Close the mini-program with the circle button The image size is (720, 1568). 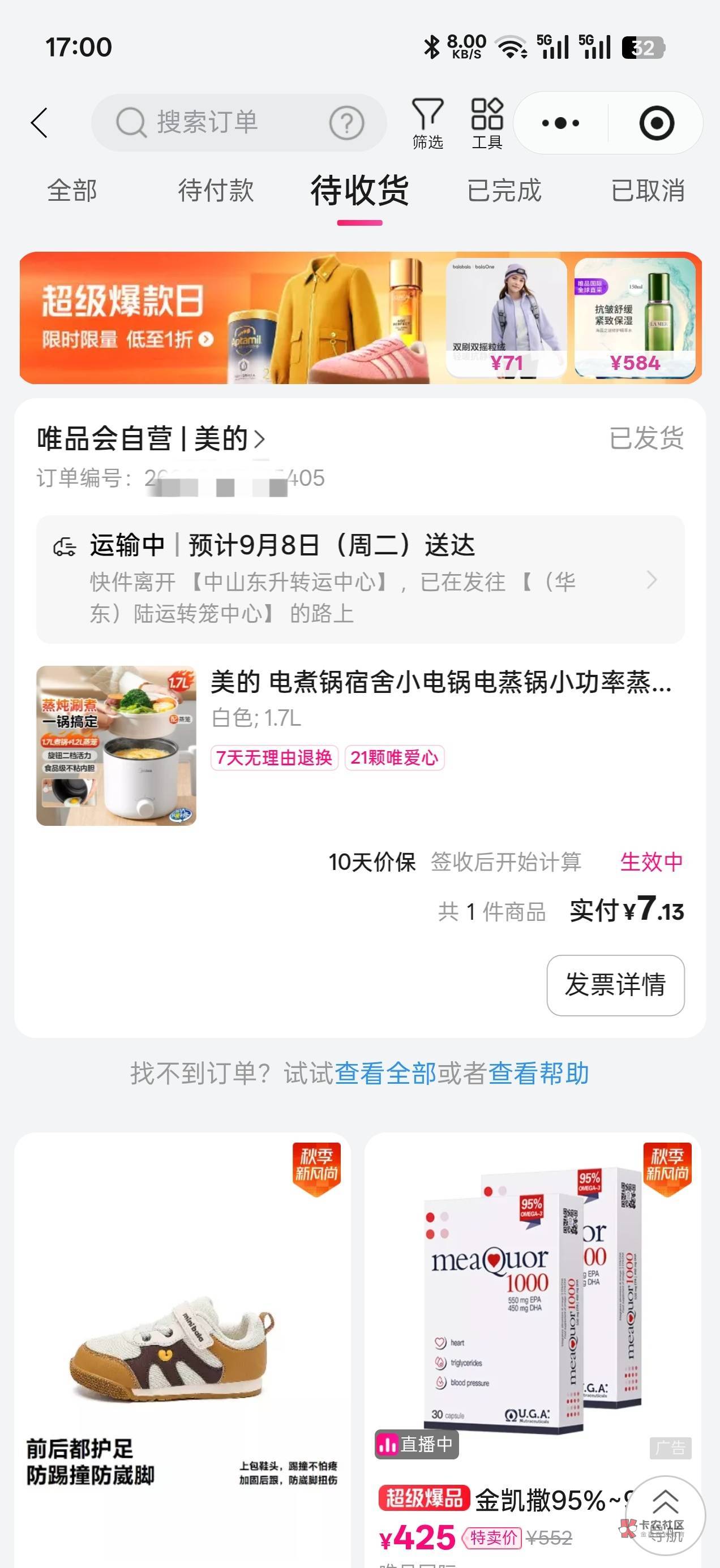click(657, 123)
